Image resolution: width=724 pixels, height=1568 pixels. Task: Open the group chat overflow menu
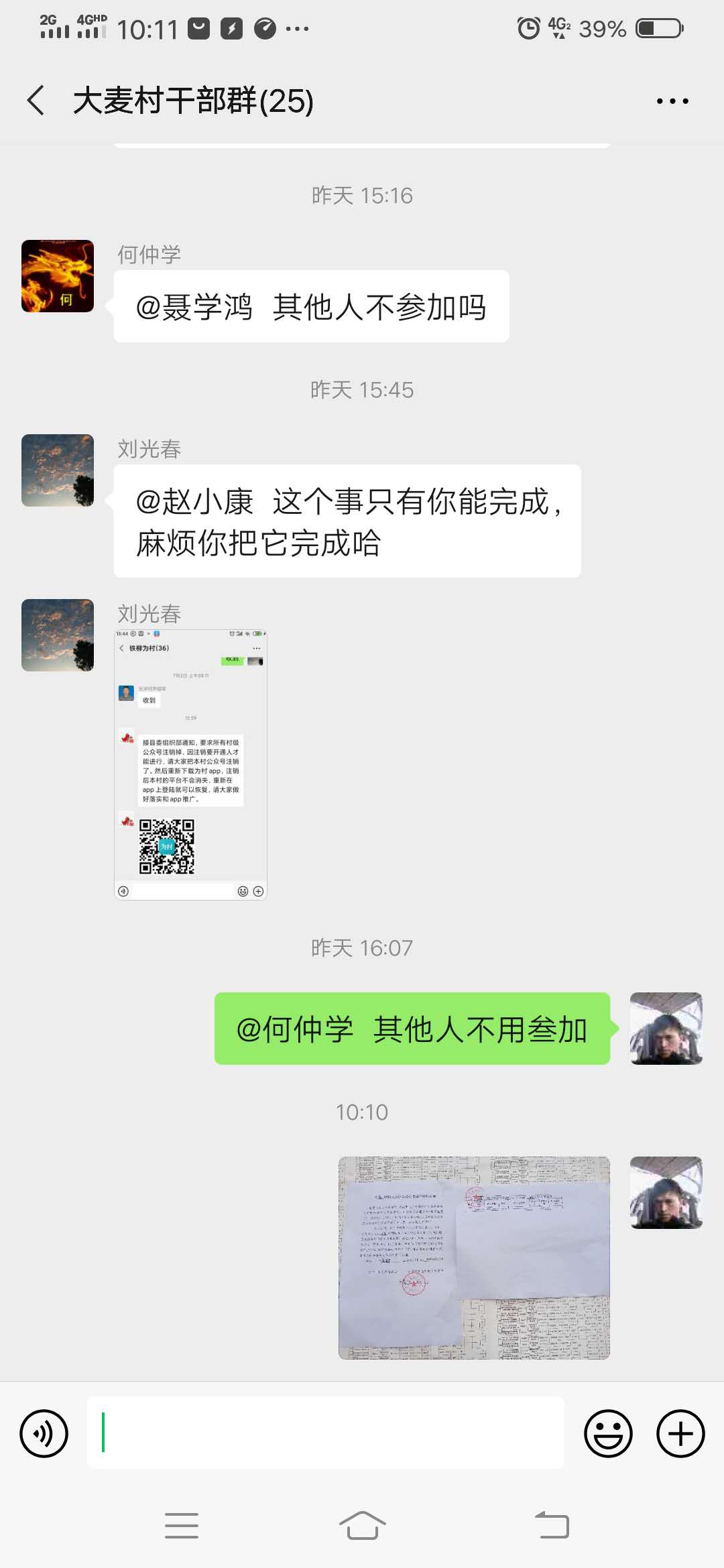point(672,101)
